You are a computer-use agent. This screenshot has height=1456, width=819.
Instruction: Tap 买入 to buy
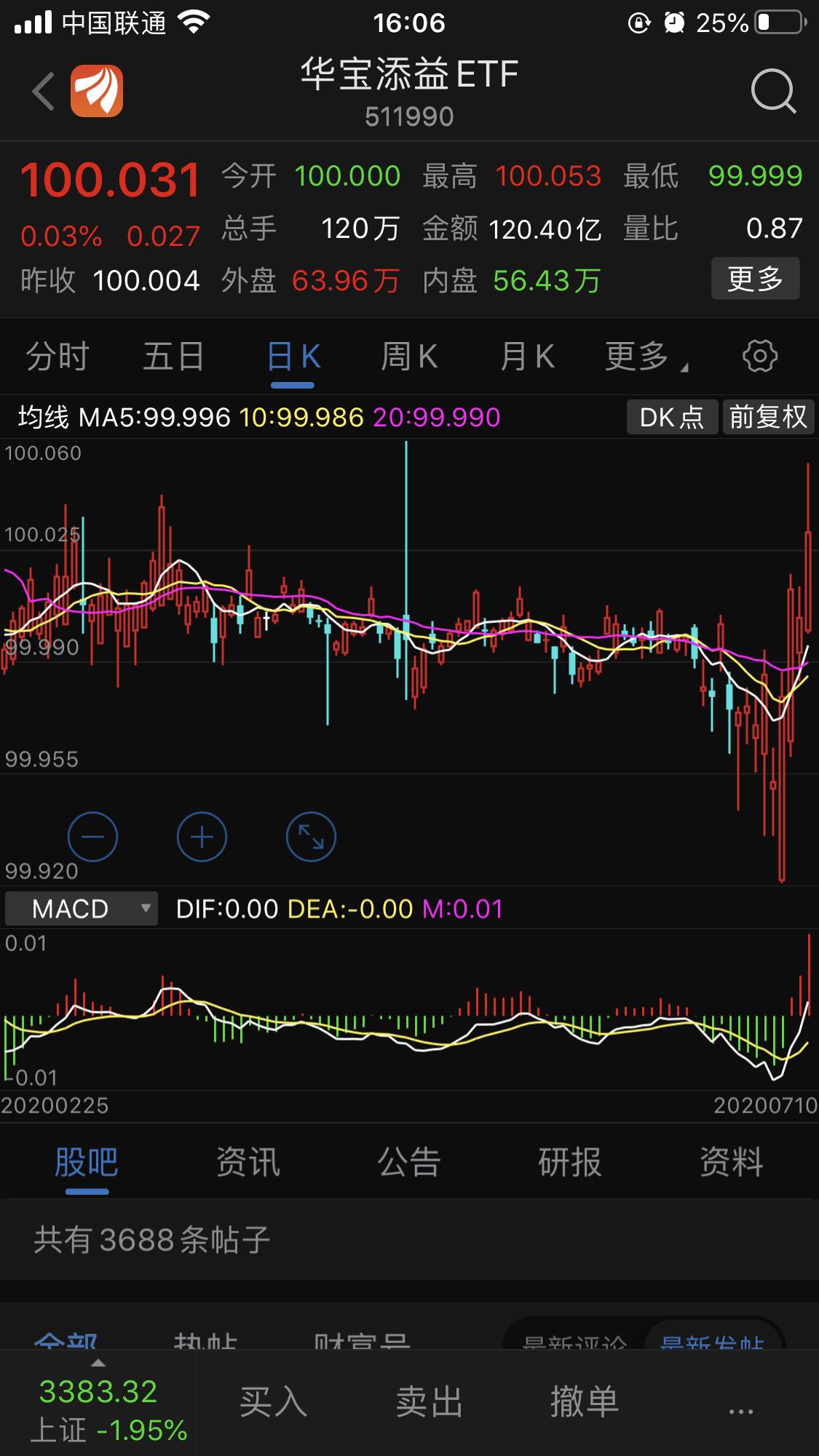click(x=273, y=1401)
